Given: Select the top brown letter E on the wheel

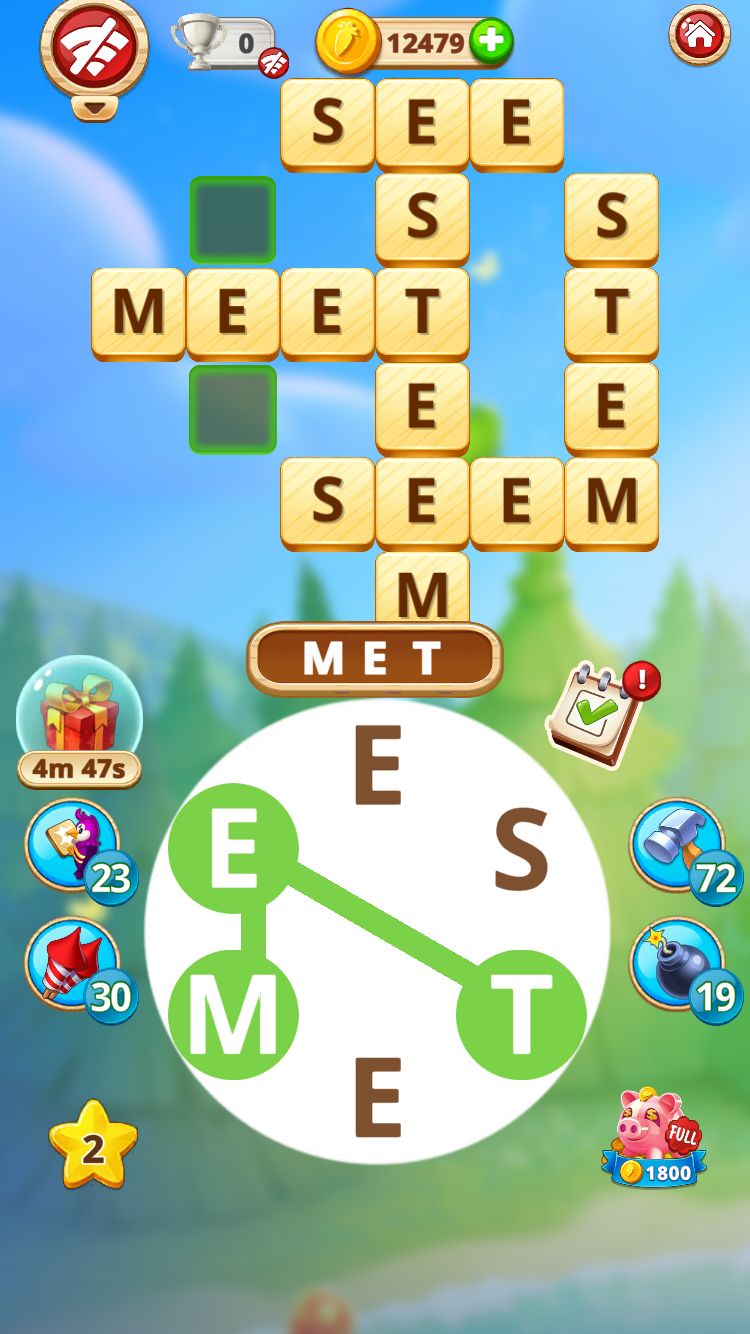Looking at the screenshot, I should (x=377, y=767).
